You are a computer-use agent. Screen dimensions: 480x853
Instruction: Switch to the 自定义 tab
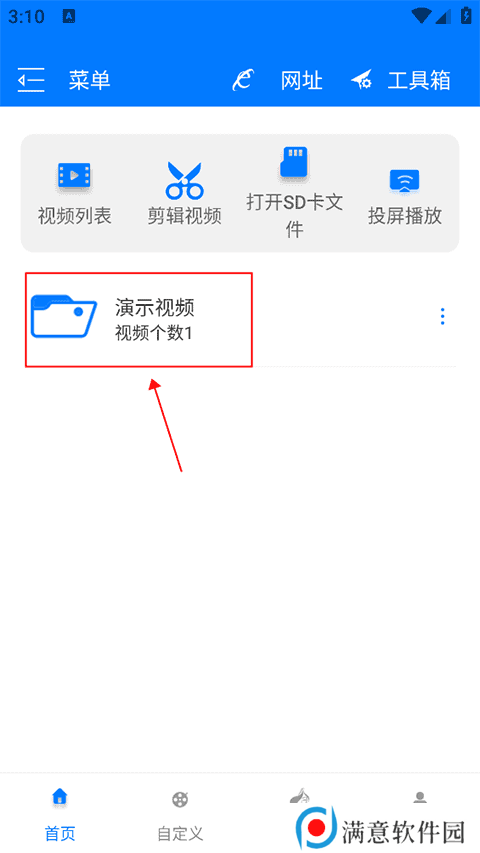tap(180, 815)
